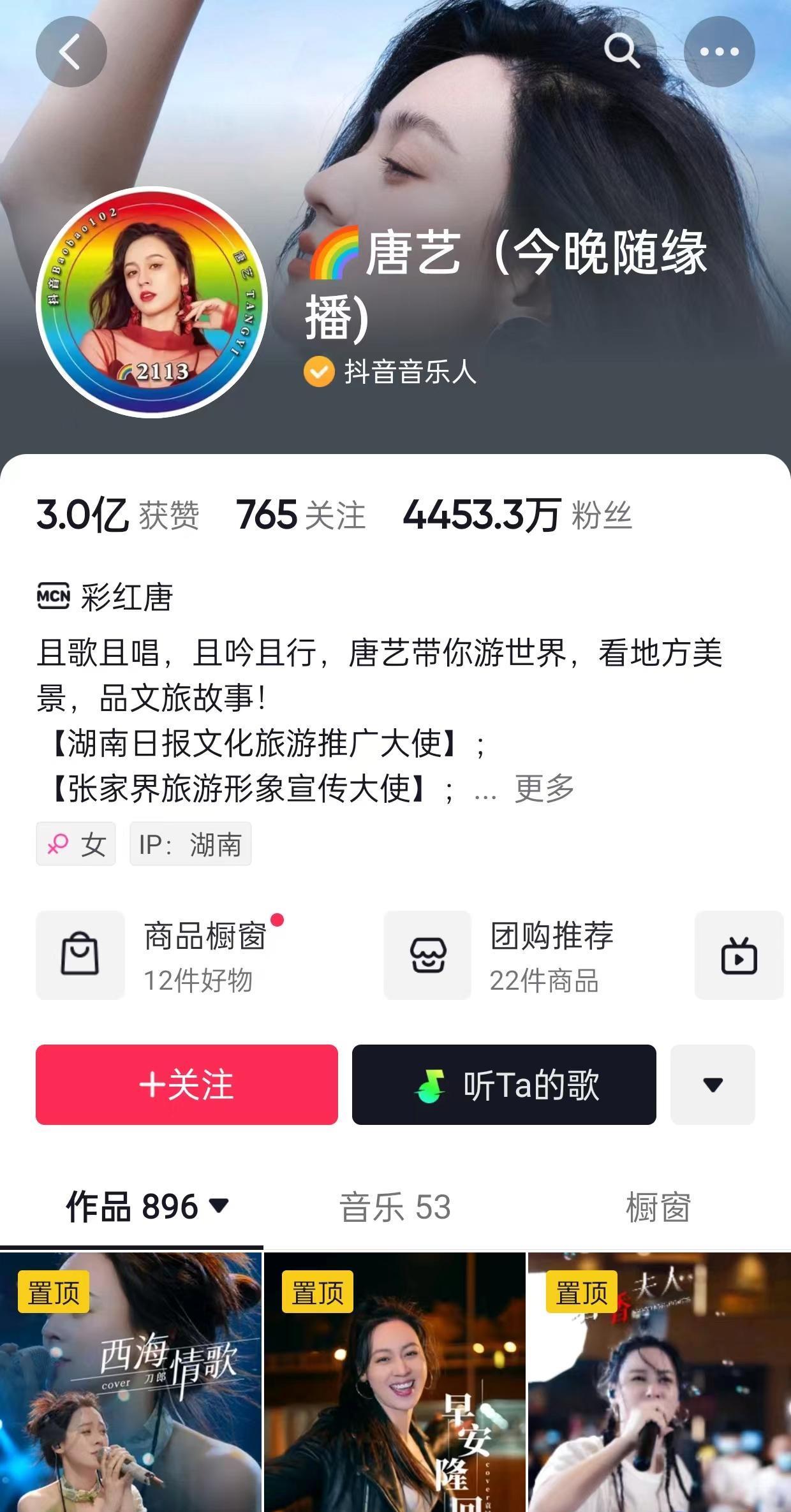Open the search icon on this profile
The height and width of the screenshot is (1512, 791).
(x=622, y=52)
